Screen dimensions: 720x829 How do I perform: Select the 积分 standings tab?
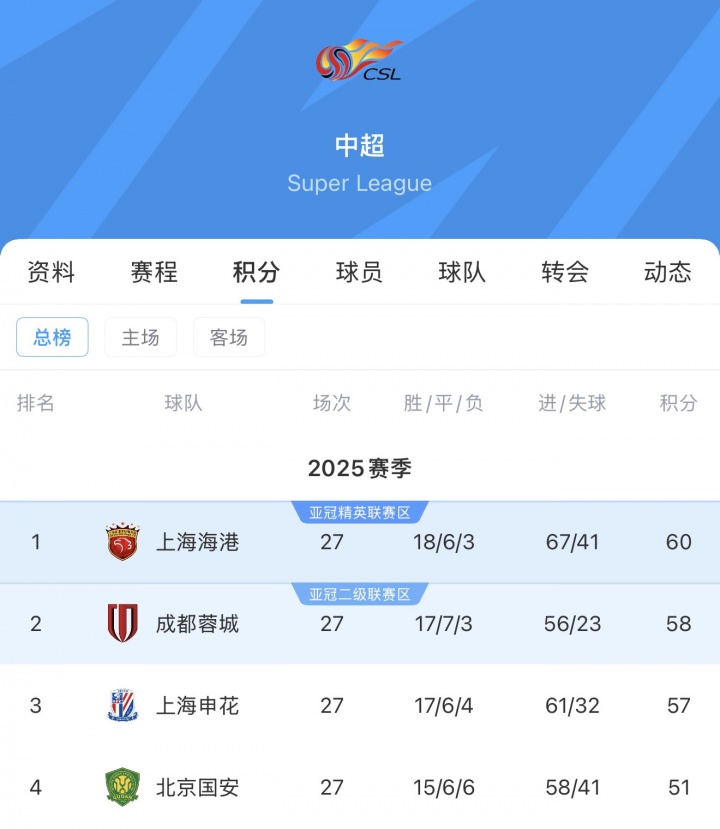(256, 272)
